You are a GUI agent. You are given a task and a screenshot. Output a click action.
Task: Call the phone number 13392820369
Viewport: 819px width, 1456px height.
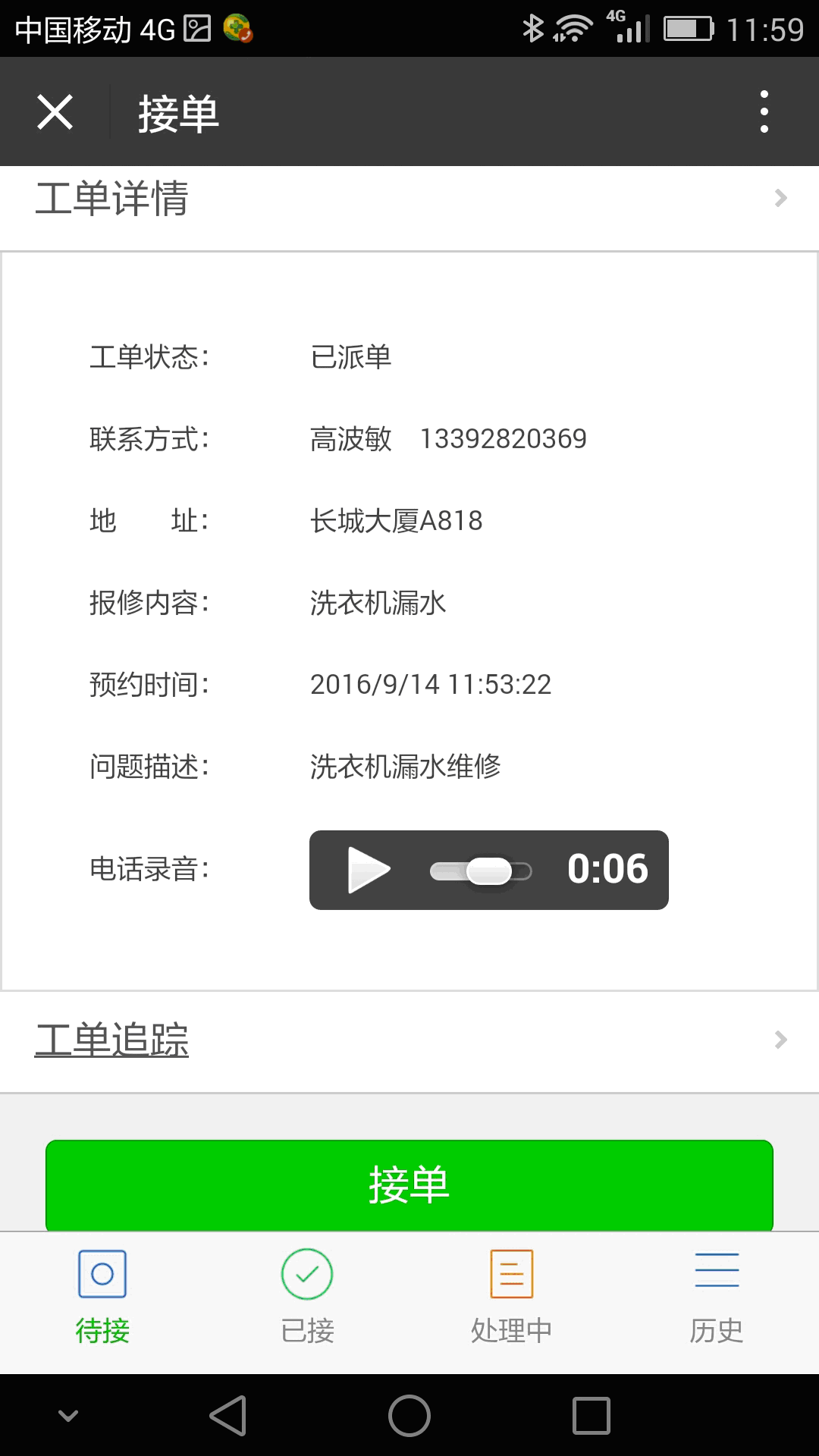(x=504, y=438)
